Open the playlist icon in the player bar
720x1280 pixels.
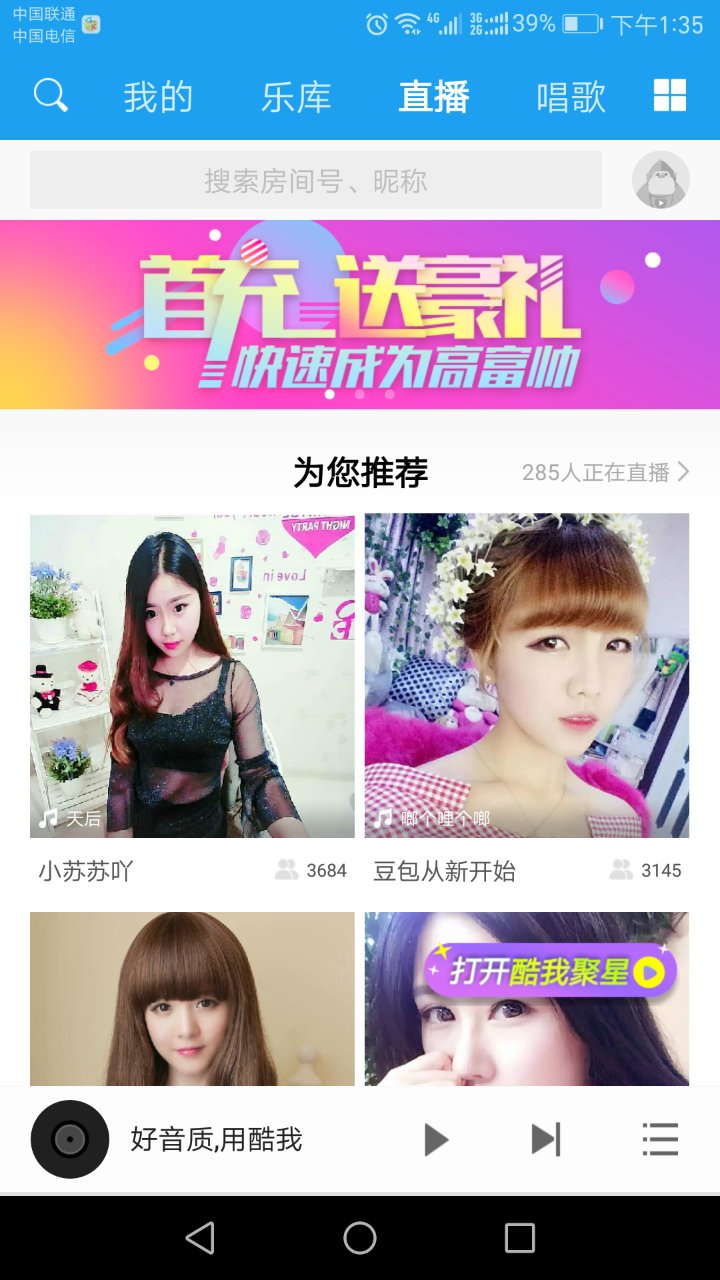pos(660,1139)
